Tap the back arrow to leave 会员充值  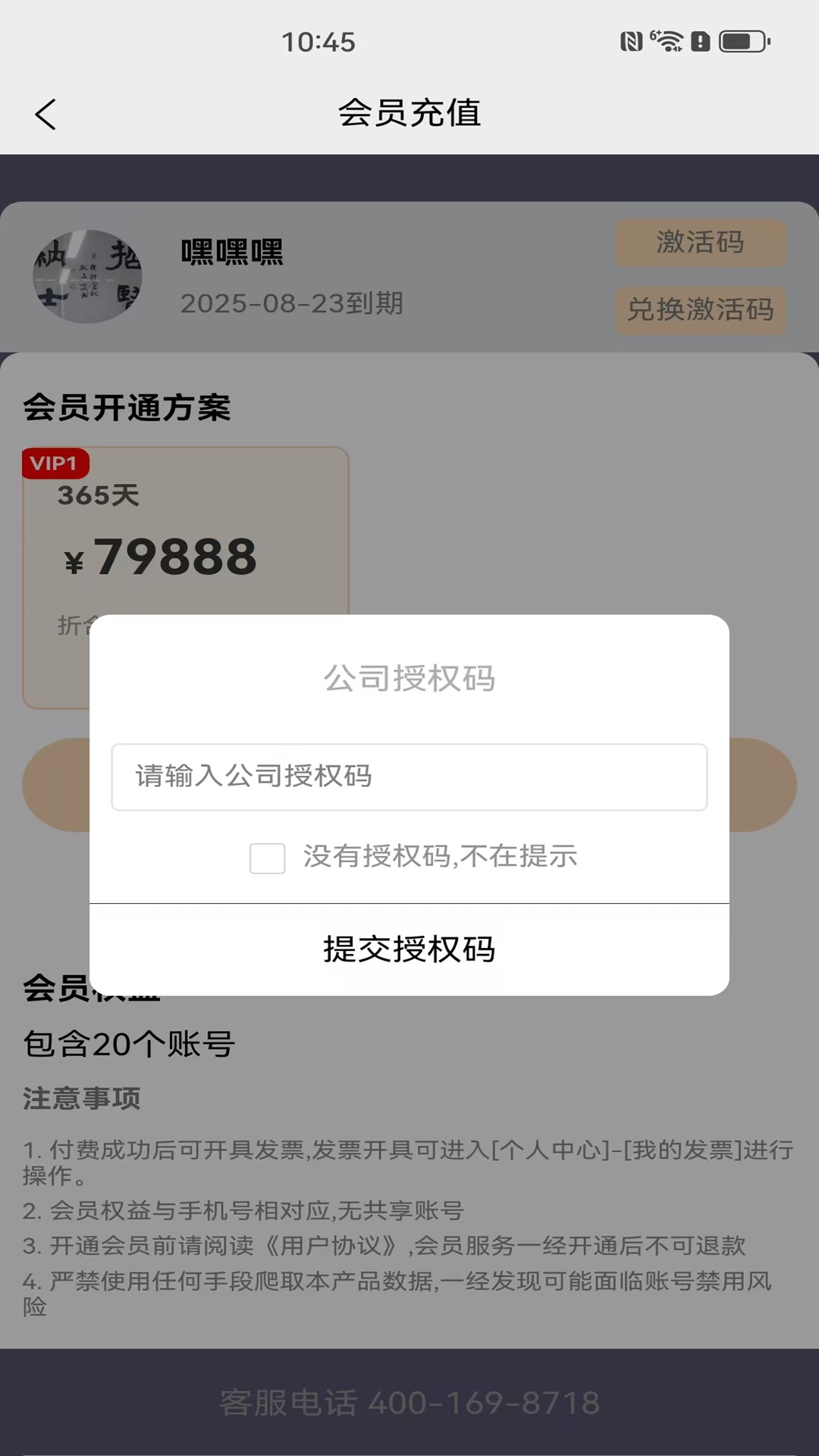click(x=45, y=115)
